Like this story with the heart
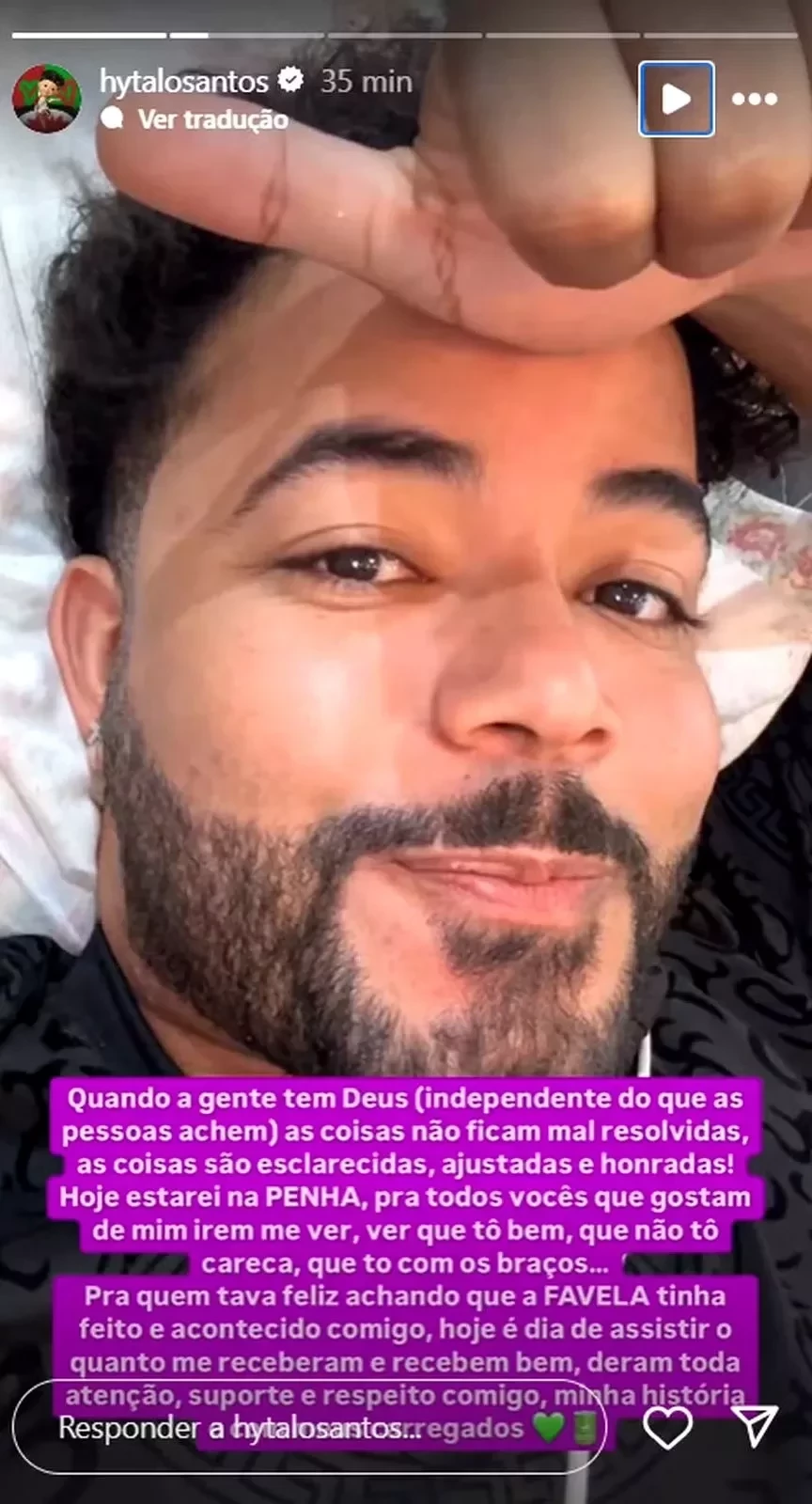 pos(667,1428)
